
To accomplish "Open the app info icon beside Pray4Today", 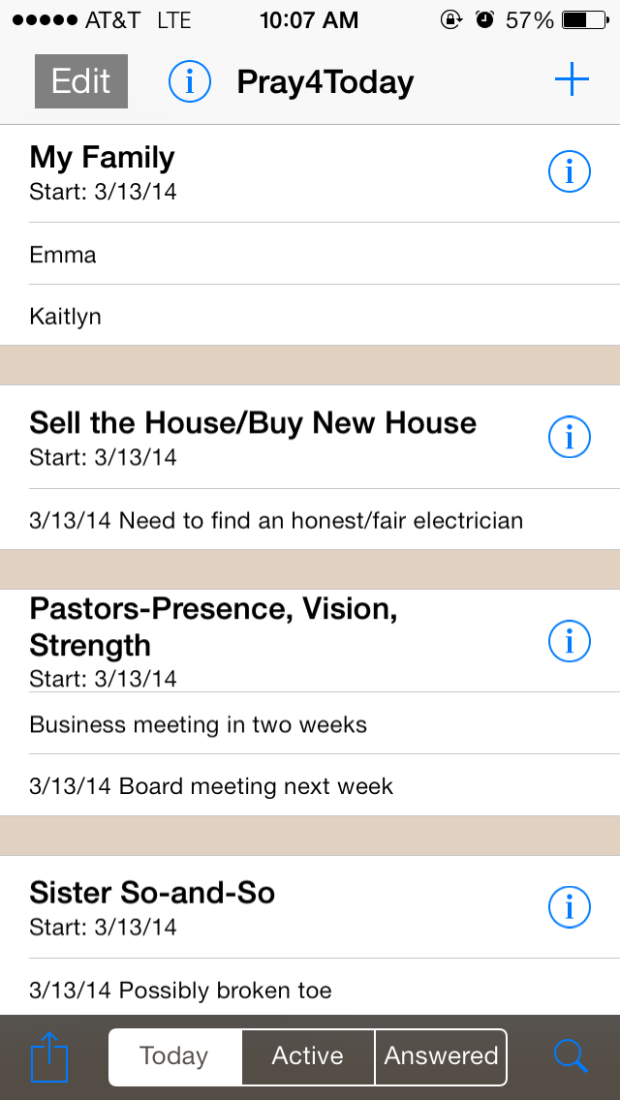I will 189,81.
